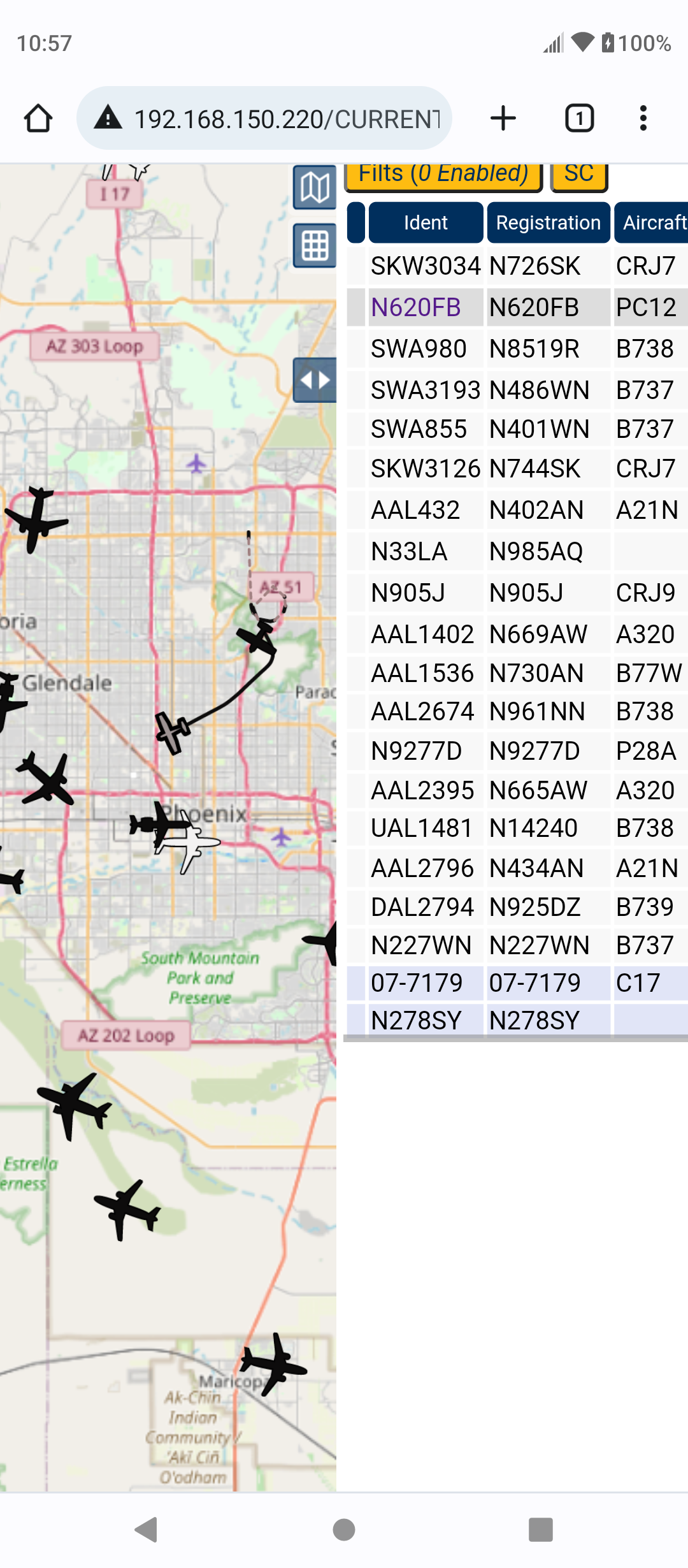
Task: Tap the grid icon on the map
Action: tap(315, 246)
